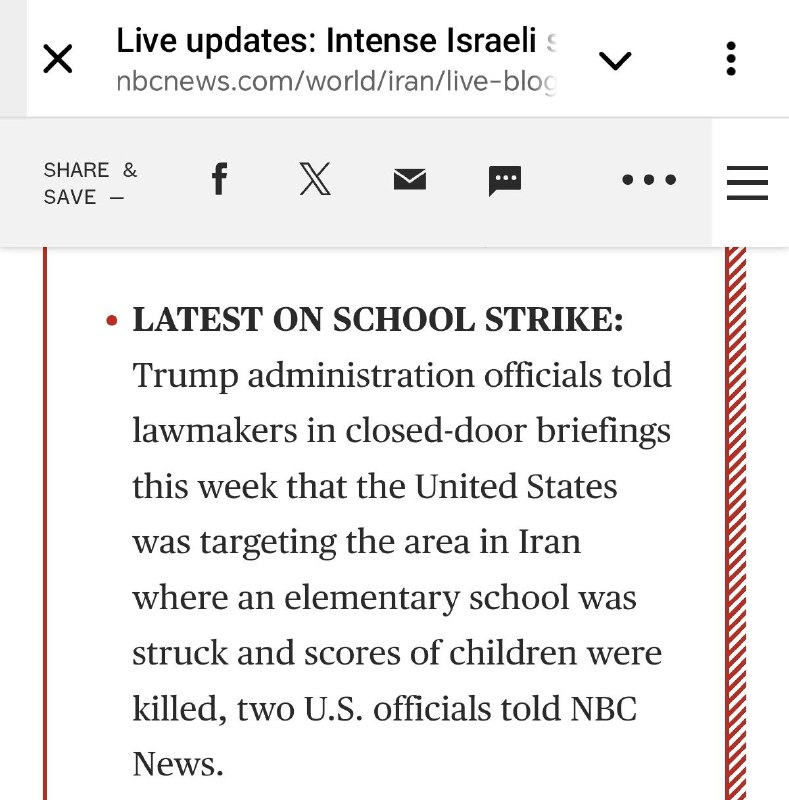Share the article on Facebook
The image size is (789, 800).
(x=220, y=180)
